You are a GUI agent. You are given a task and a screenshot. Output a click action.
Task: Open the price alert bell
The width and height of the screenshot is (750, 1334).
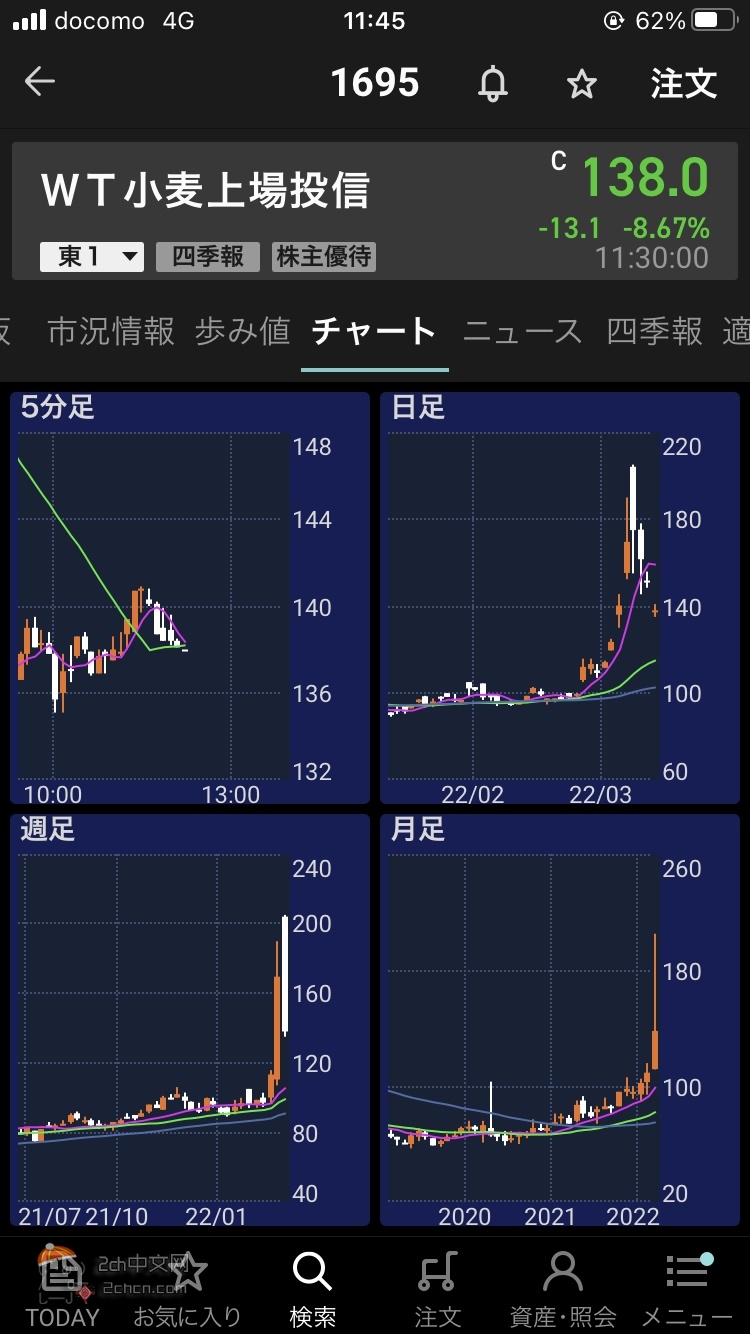492,84
